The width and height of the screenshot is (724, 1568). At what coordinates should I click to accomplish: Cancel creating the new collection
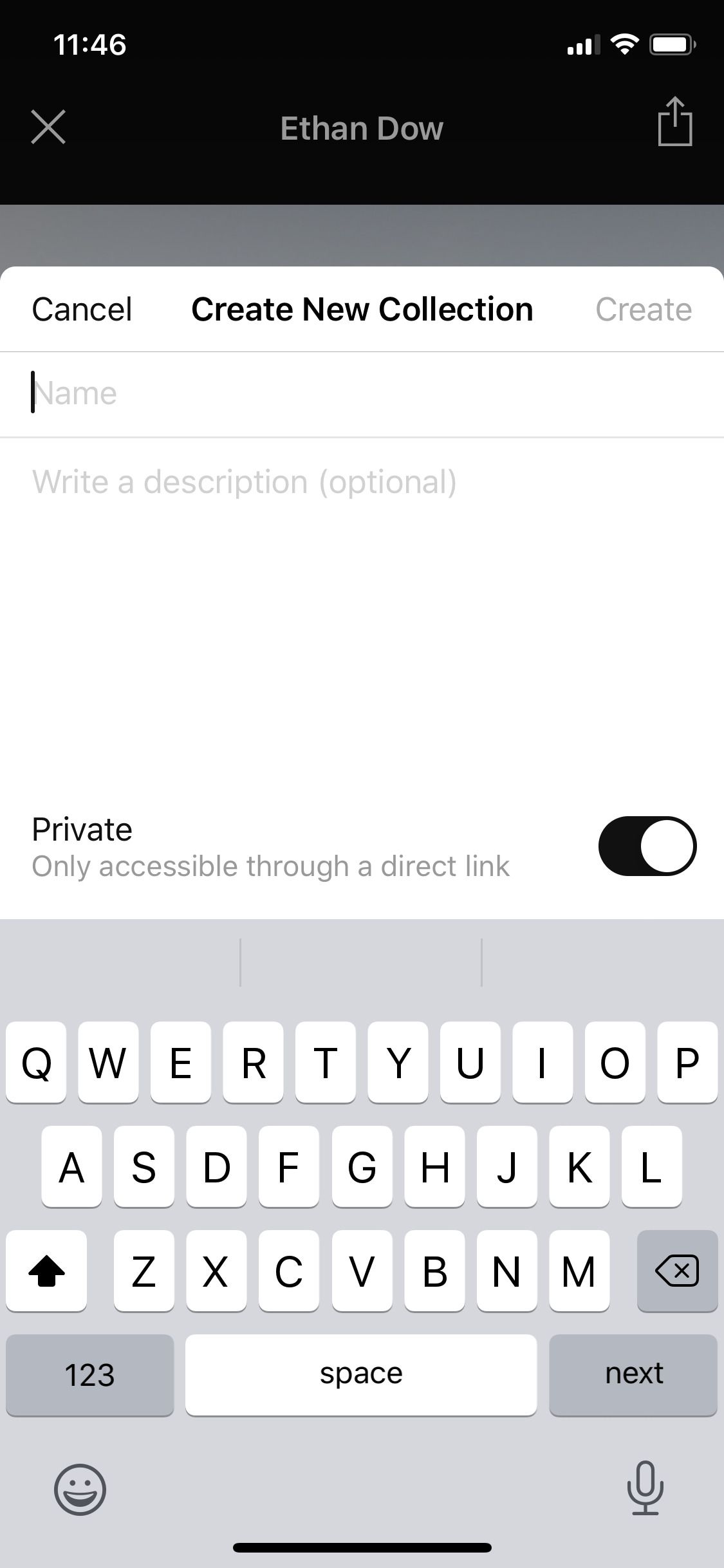[x=82, y=310]
